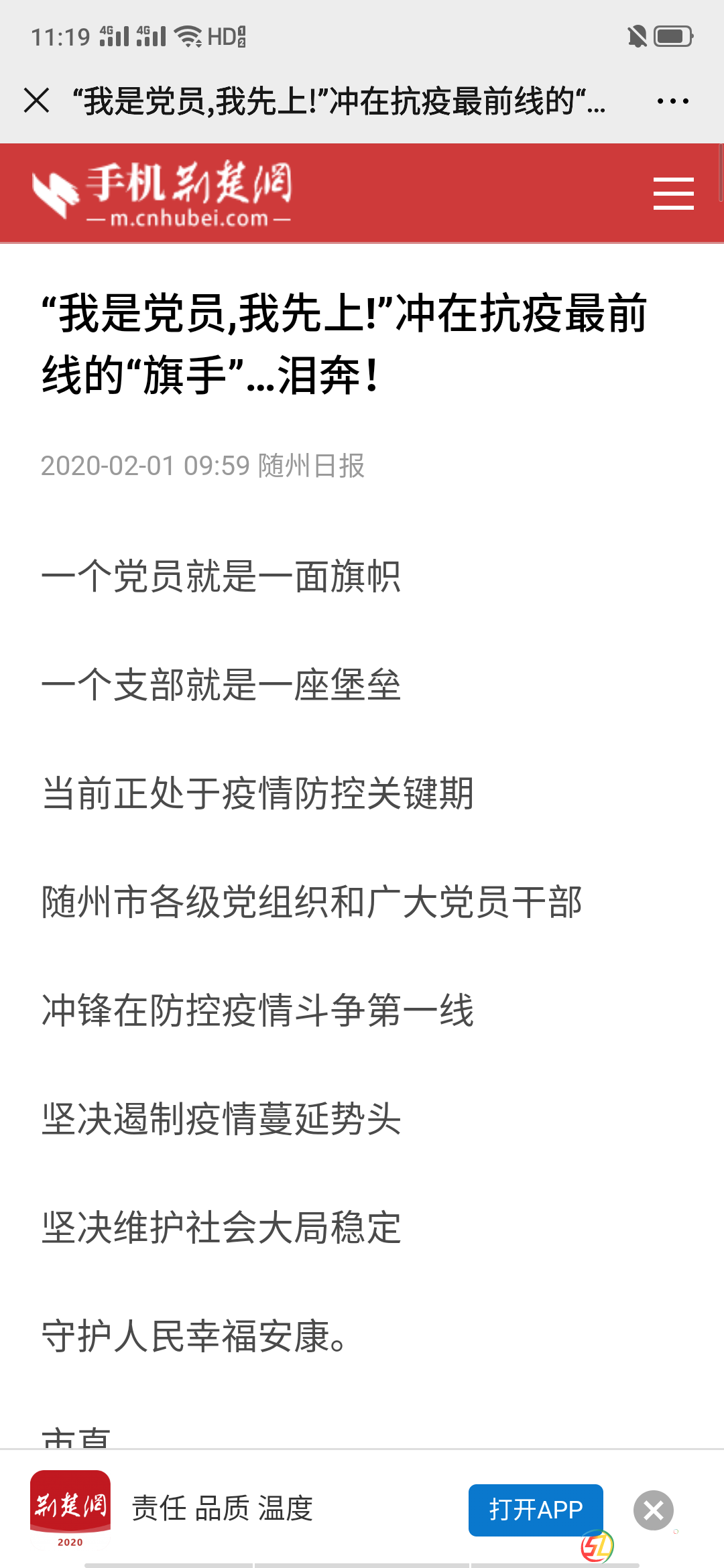Dismiss the app download banner
The width and height of the screenshot is (724, 1568).
click(654, 1510)
